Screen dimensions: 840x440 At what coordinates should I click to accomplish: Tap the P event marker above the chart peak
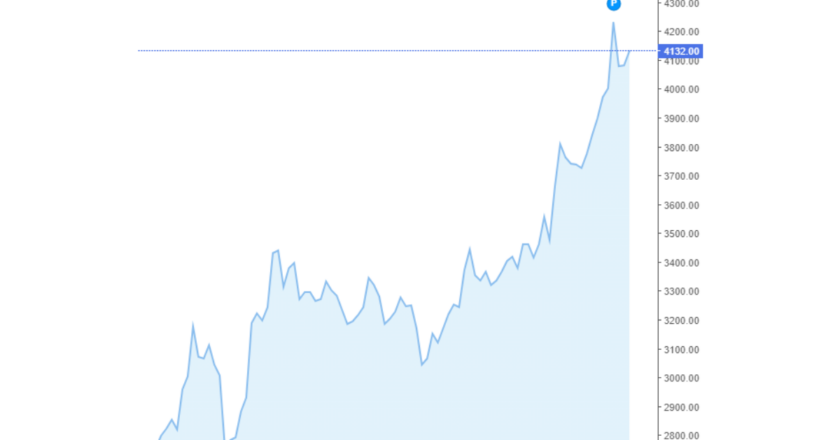[614, 4]
